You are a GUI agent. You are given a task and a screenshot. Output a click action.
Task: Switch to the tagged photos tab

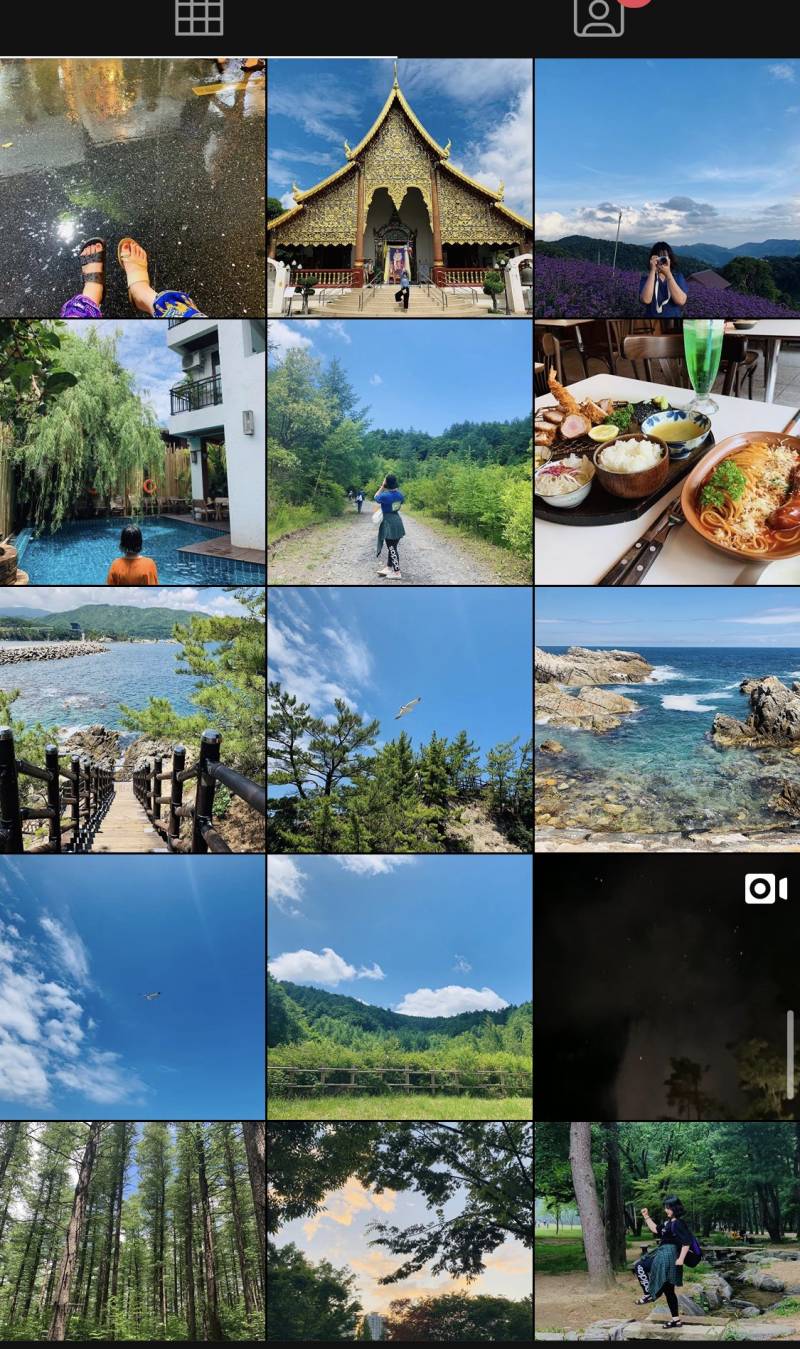click(599, 17)
